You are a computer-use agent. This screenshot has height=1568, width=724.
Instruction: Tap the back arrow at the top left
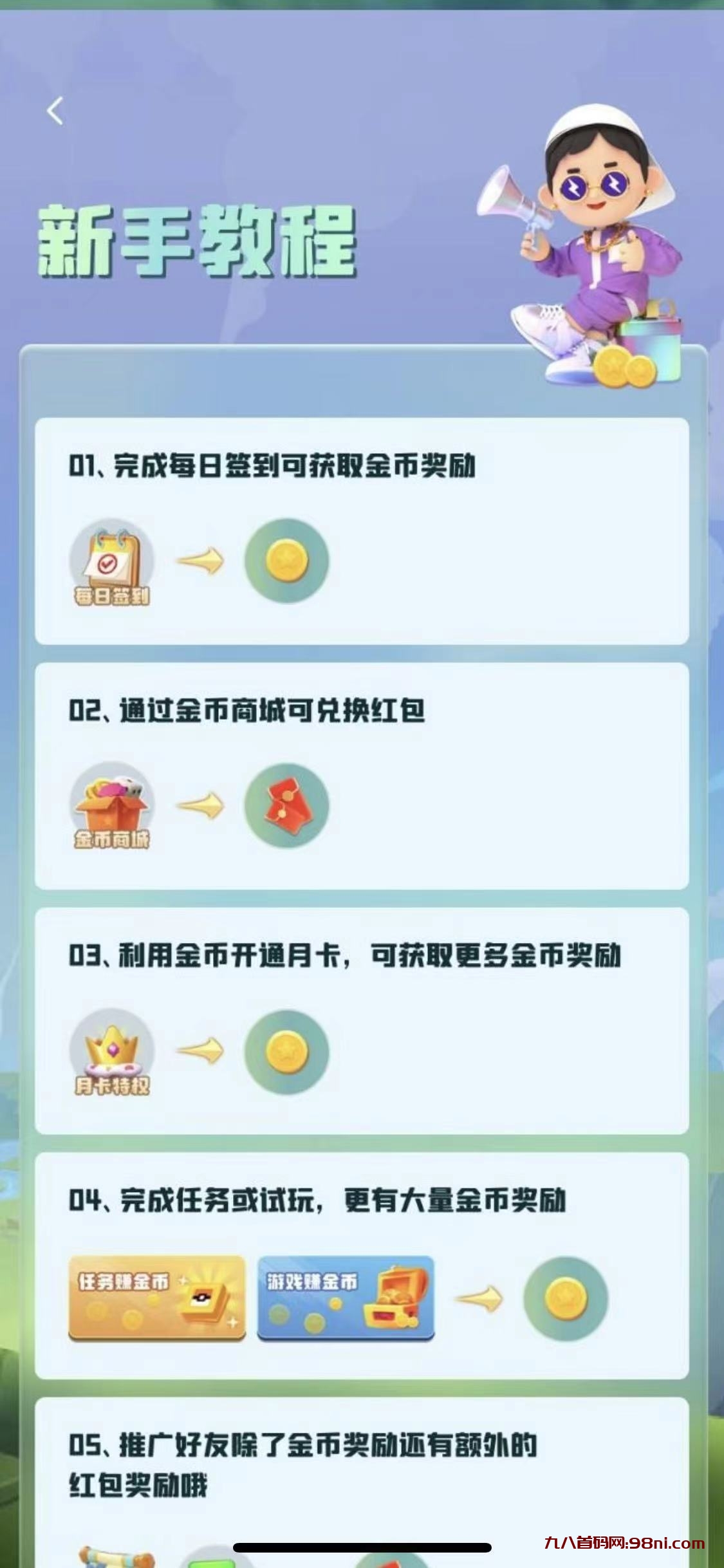pos(55,111)
